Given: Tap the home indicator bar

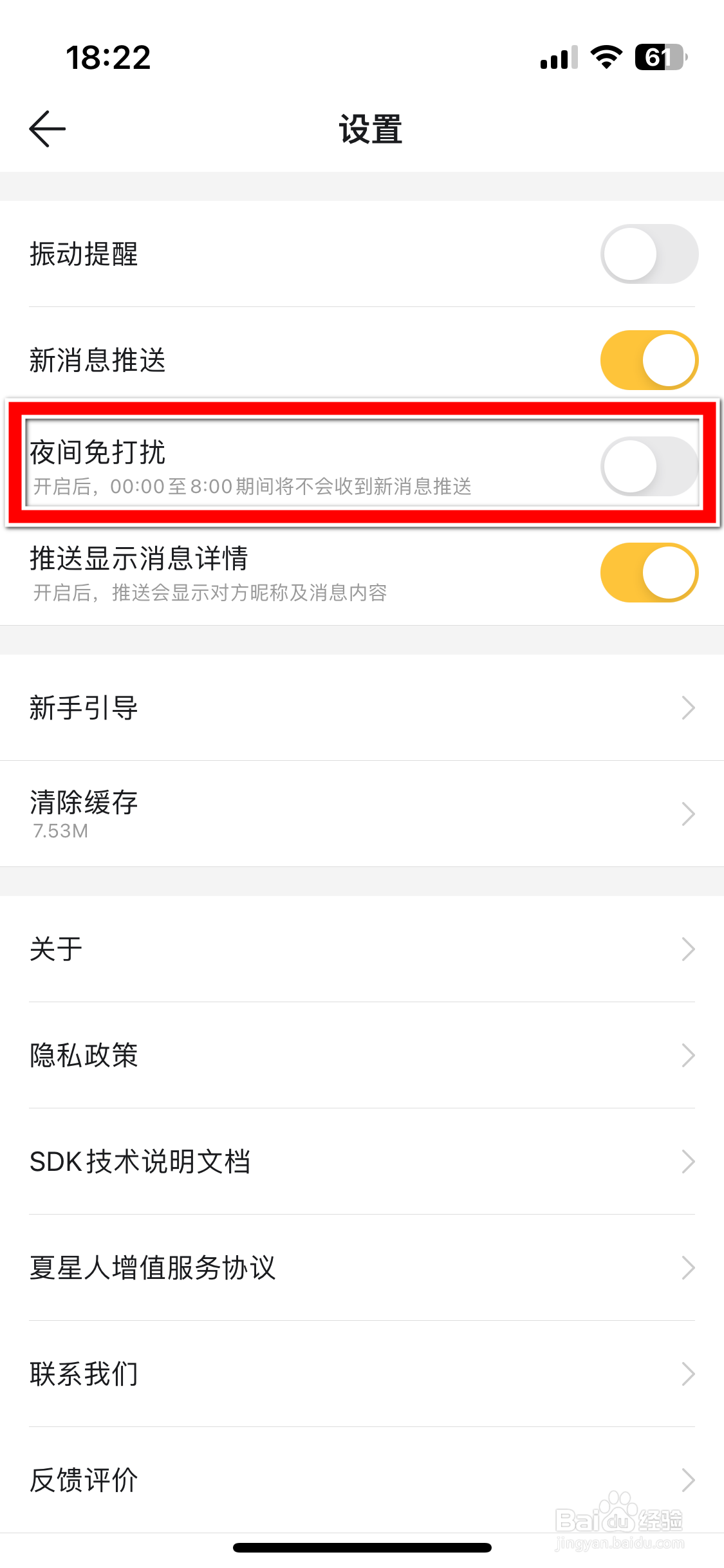Looking at the screenshot, I should (362, 1548).
